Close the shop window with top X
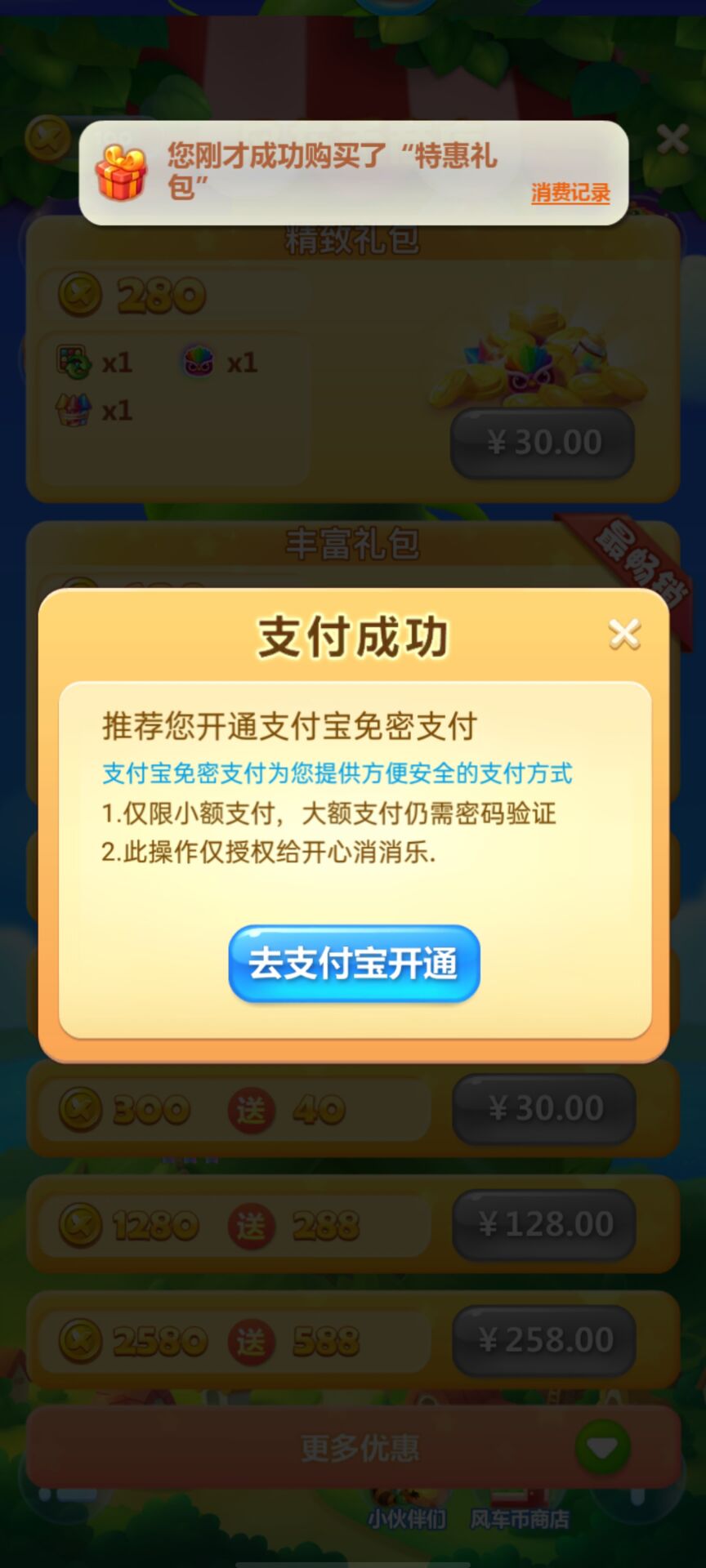This screenshot has height=1568, width=706. 672,140
